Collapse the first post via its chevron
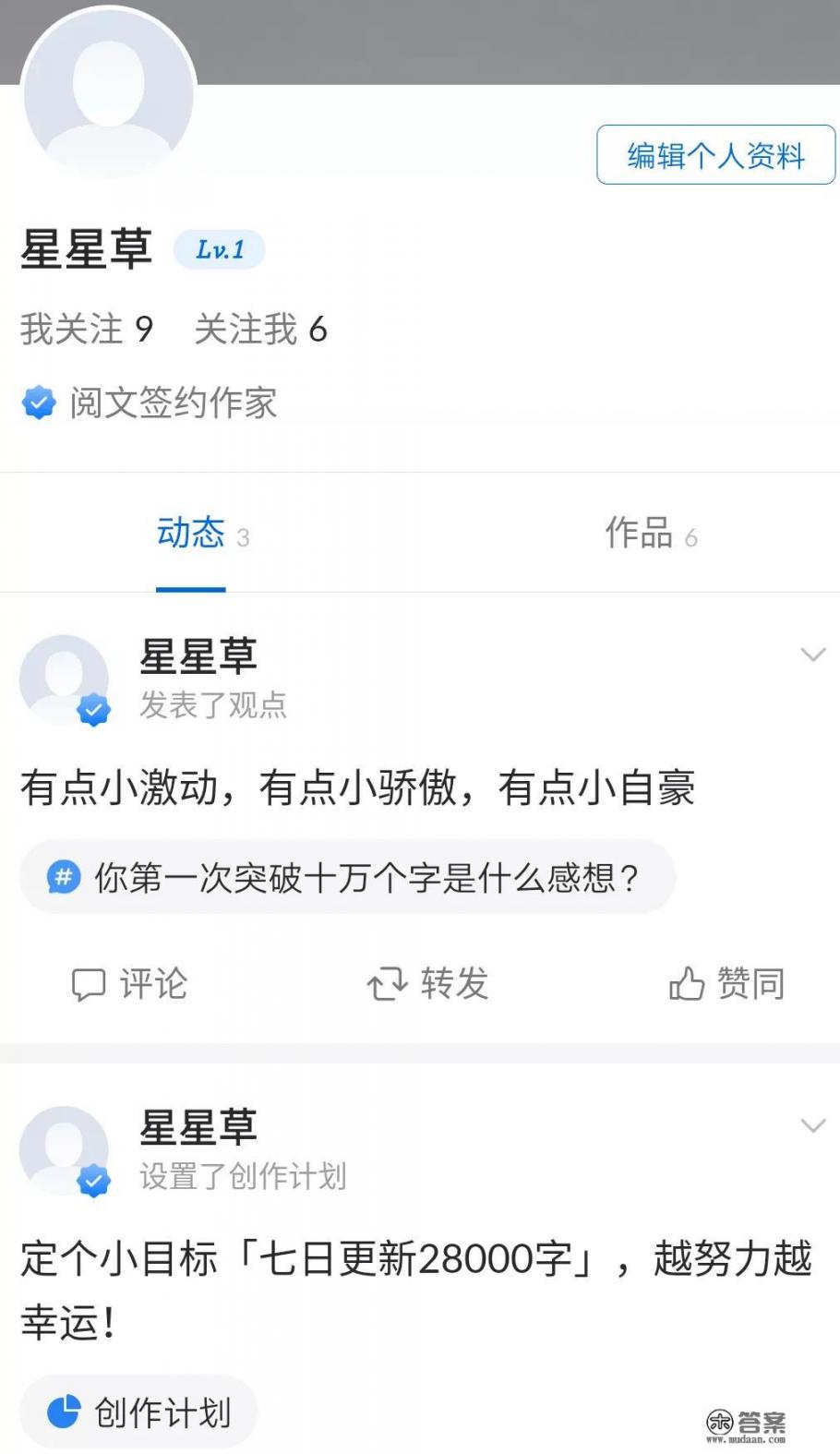Screen dimensions: 840x1454 pyautogui.click(x=813, y=655)
